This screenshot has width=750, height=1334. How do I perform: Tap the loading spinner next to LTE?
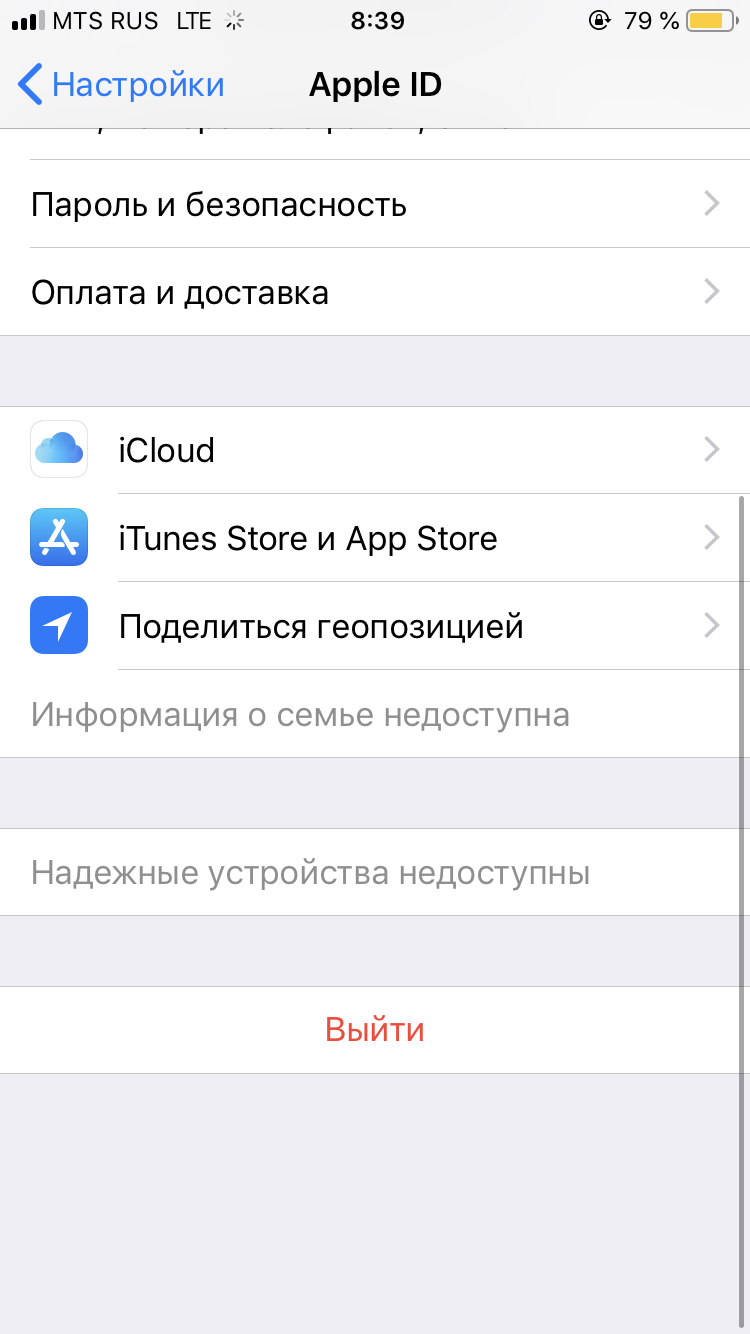click(232, 19)
